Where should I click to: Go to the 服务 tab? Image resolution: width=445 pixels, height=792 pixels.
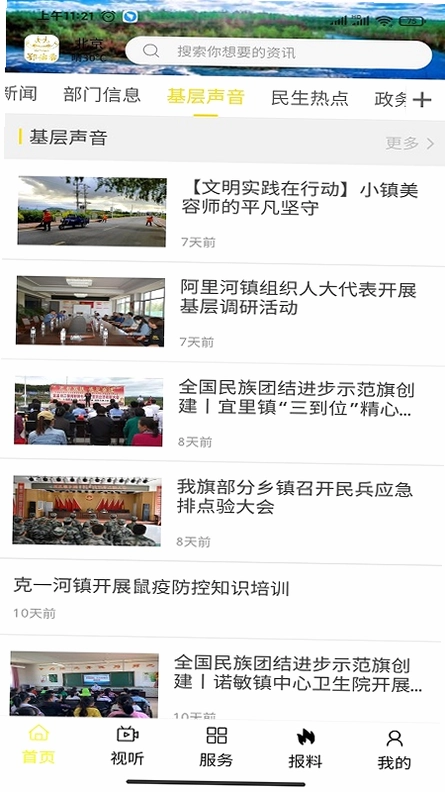[216, 747]
